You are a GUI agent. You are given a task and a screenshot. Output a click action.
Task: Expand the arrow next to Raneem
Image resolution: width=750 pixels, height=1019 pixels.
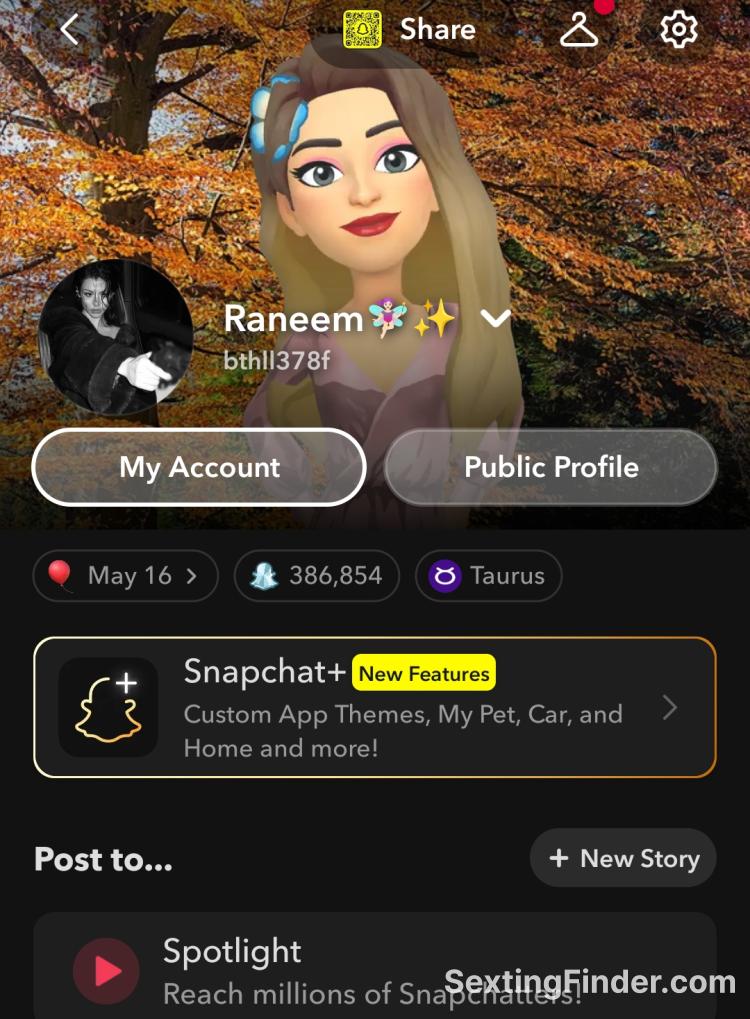(496, 319)
